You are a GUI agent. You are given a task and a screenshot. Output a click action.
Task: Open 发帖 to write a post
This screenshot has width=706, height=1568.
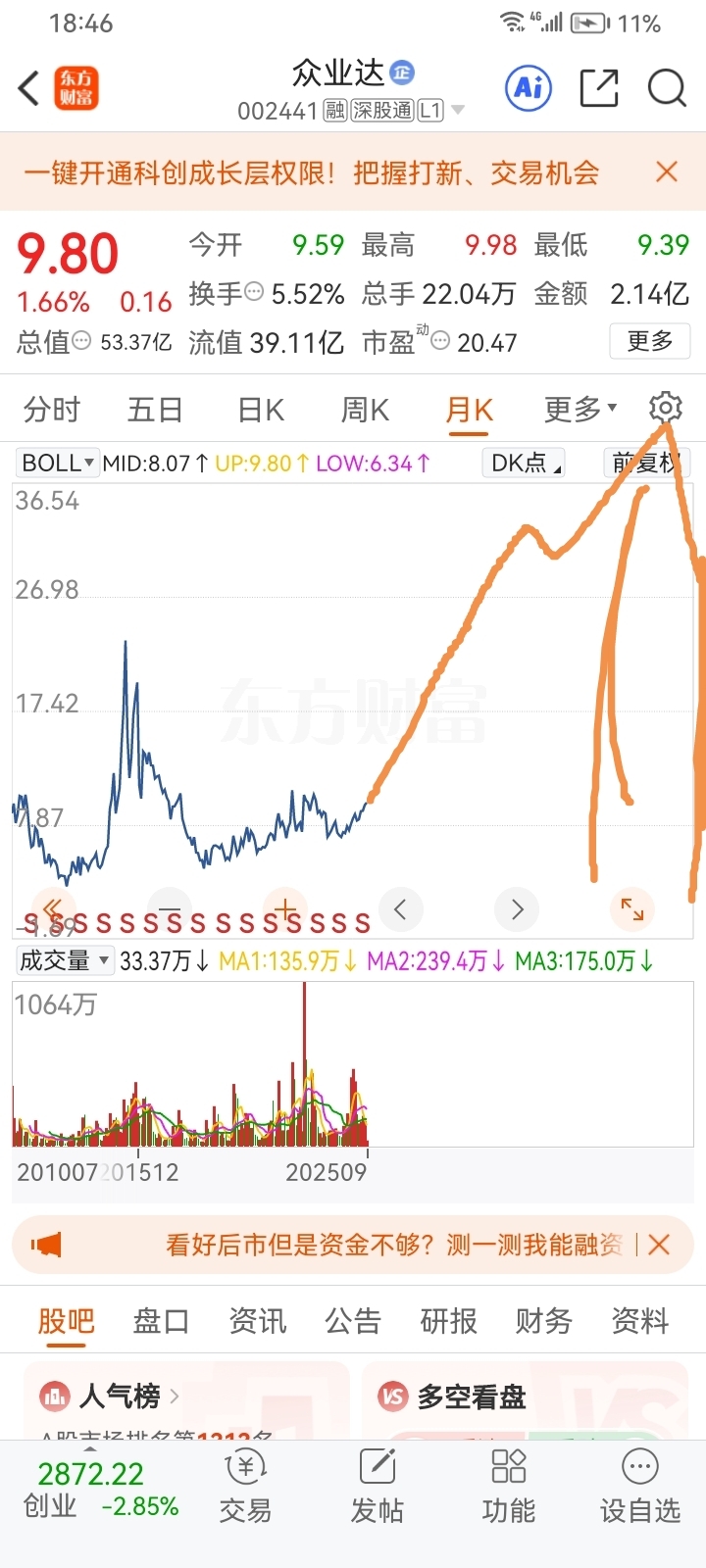pos(378,1486)
